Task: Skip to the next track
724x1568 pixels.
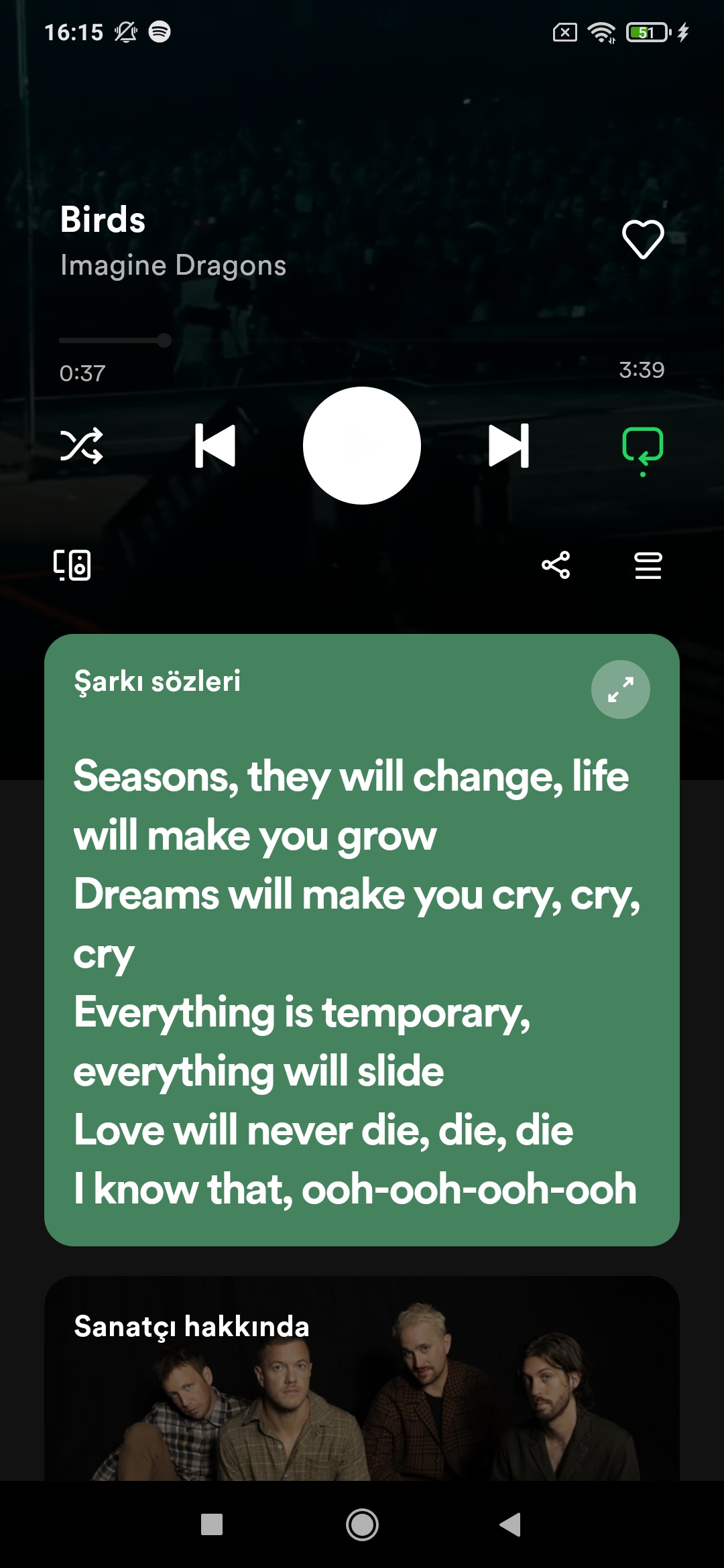Action: coord(509,446)
